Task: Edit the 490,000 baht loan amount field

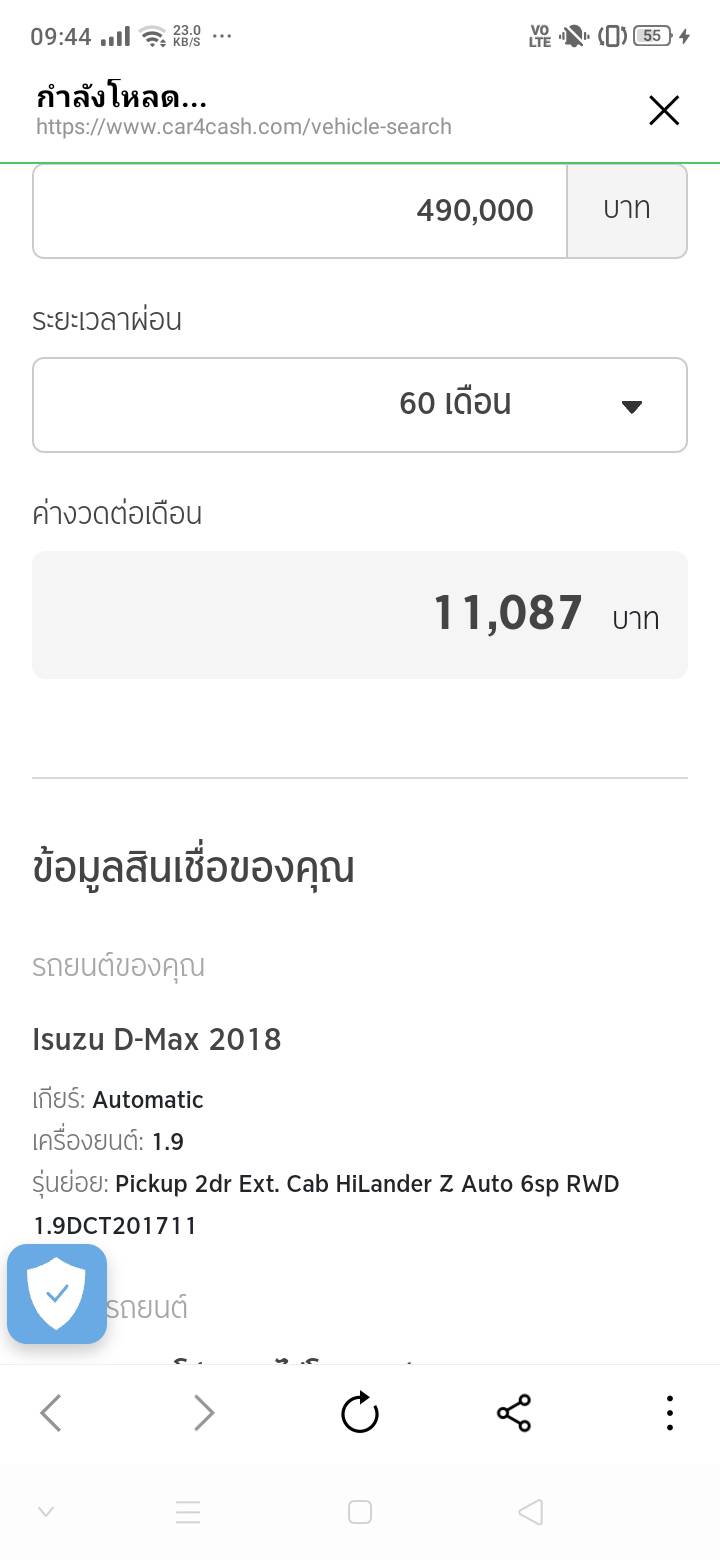Action: (x=300, y=211)
